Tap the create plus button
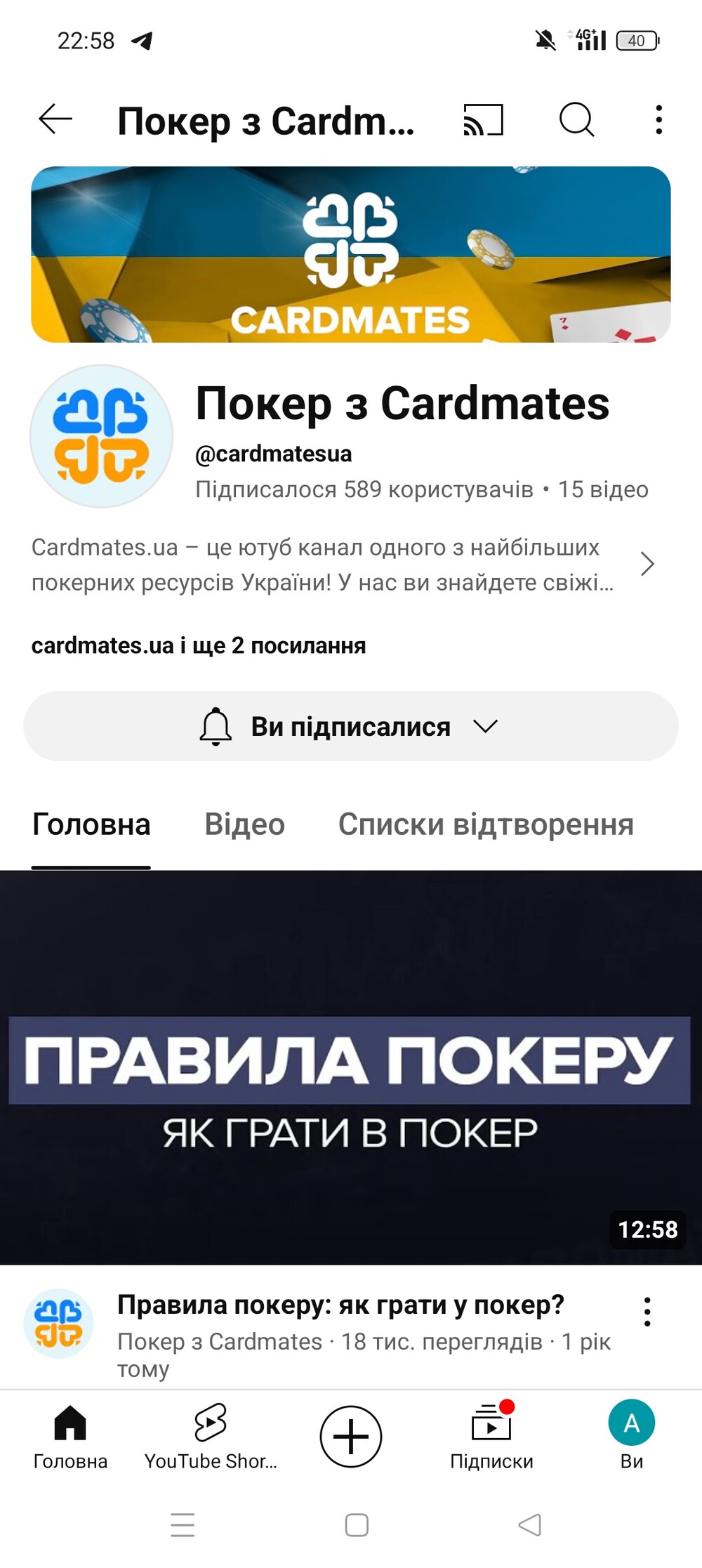 point(351,1437)
